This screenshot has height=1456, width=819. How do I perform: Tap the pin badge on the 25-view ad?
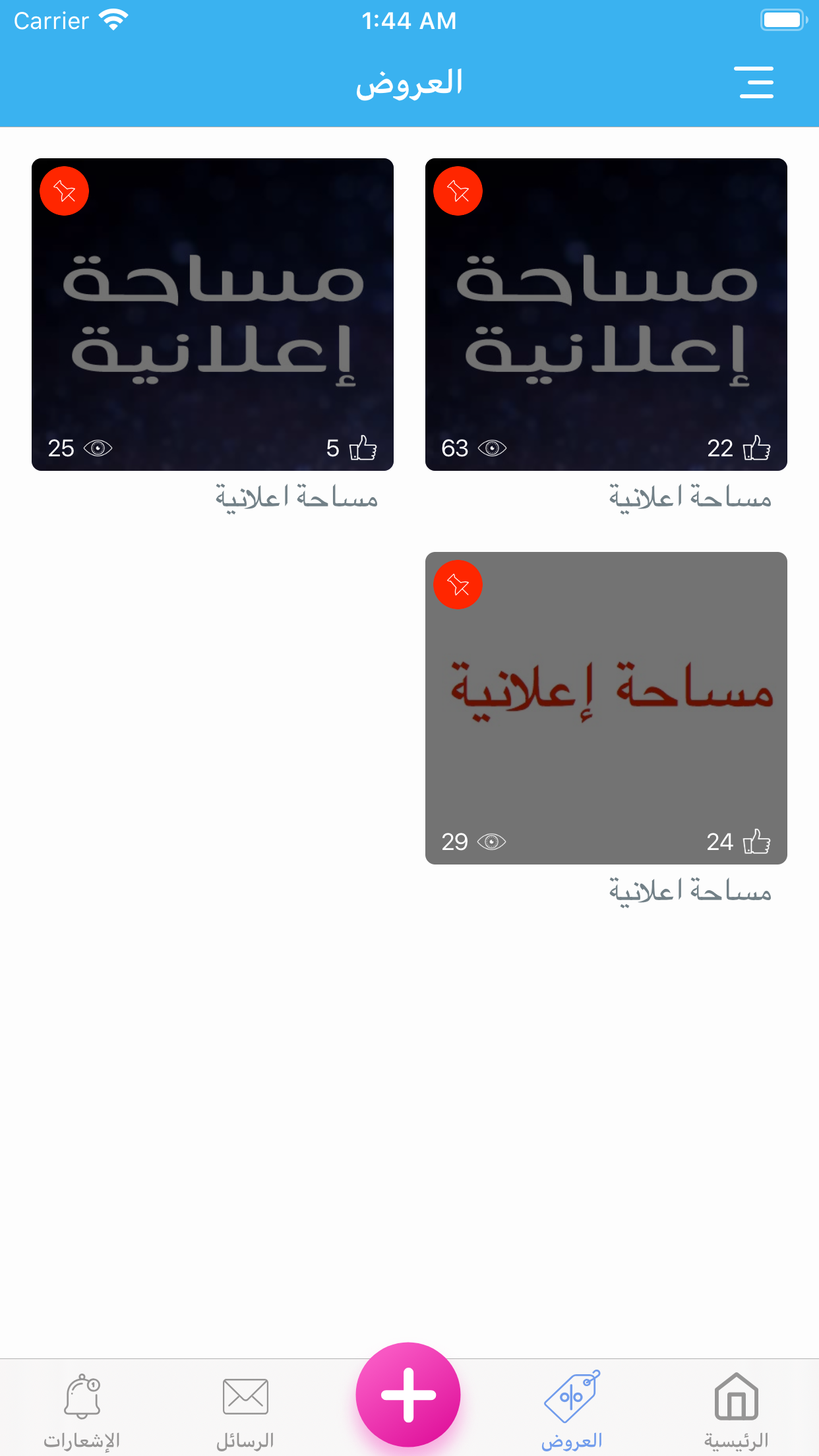[65, 191]
